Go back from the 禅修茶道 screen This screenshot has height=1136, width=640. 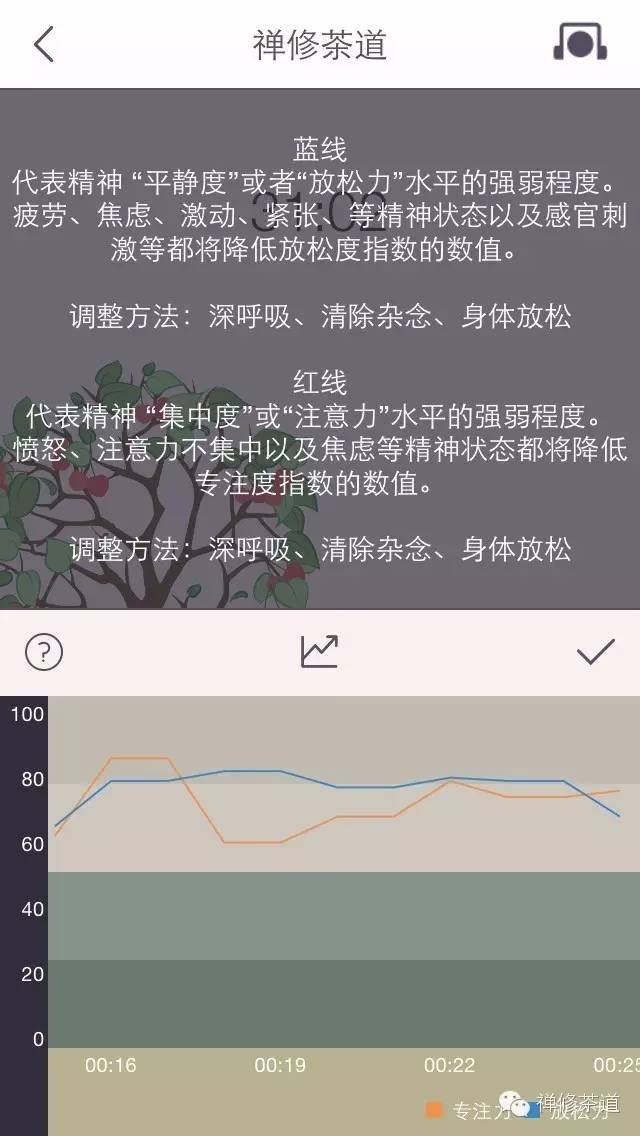point(44,45)
